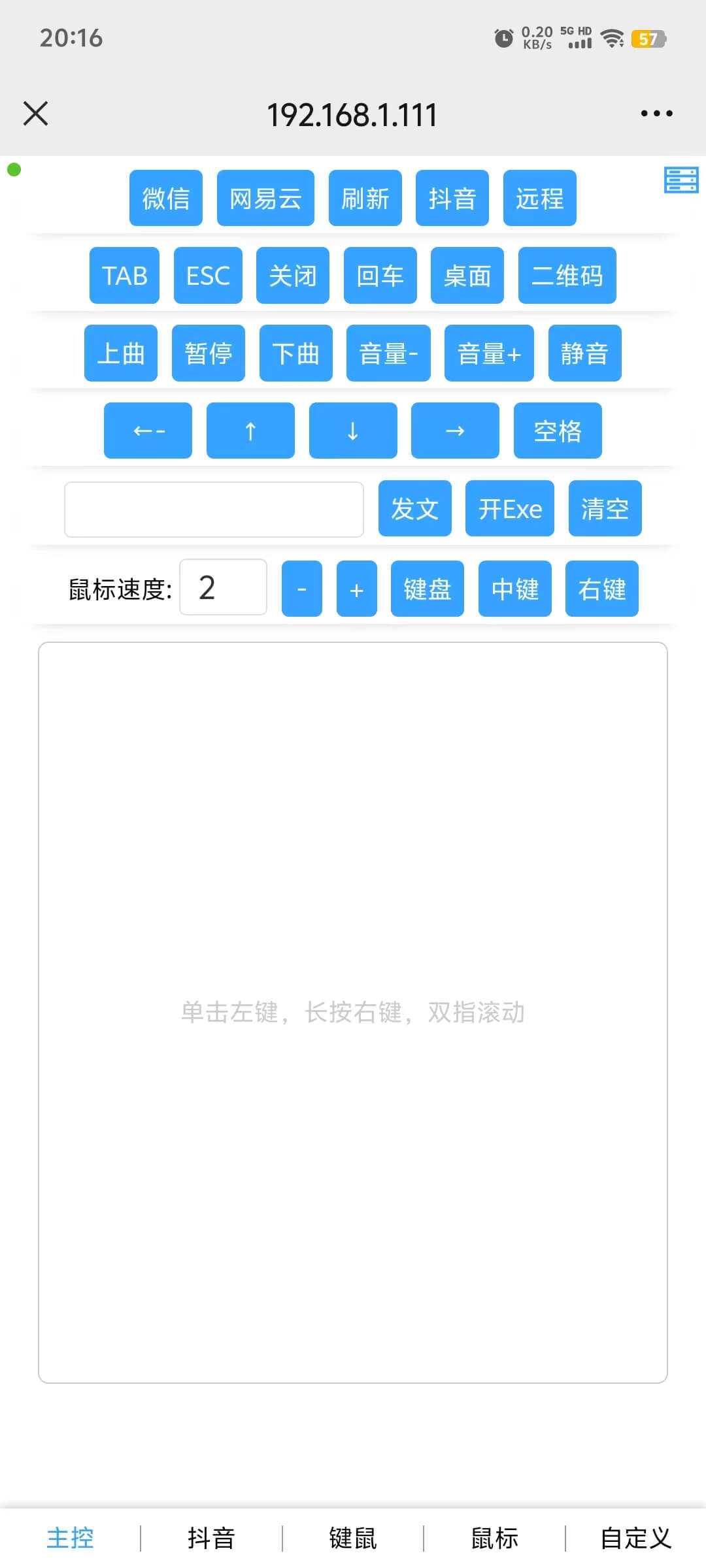Pause playback with 暂停
This screenshot has height=1568, width=706.
click(x=208, y=353)
